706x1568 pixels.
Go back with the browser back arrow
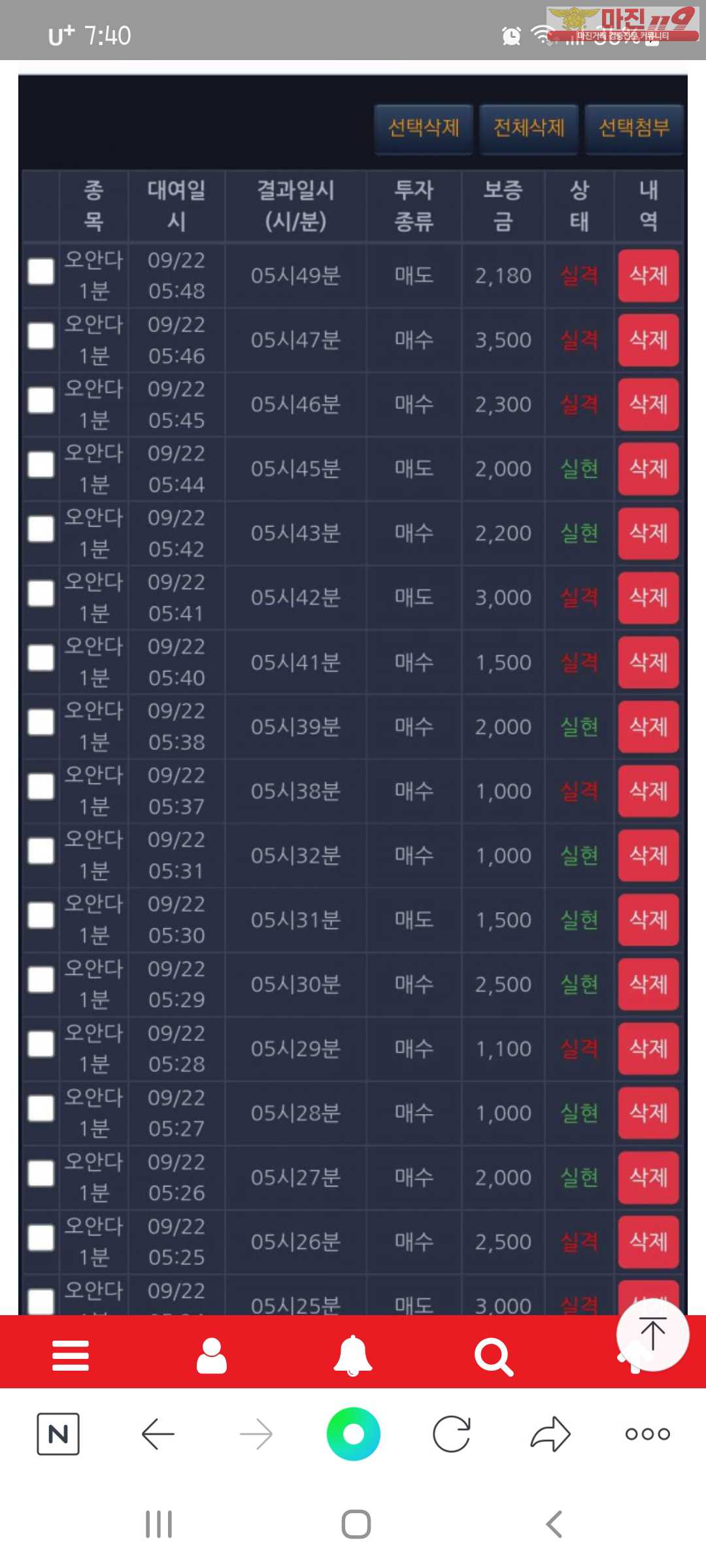[x=158, y=1434]
